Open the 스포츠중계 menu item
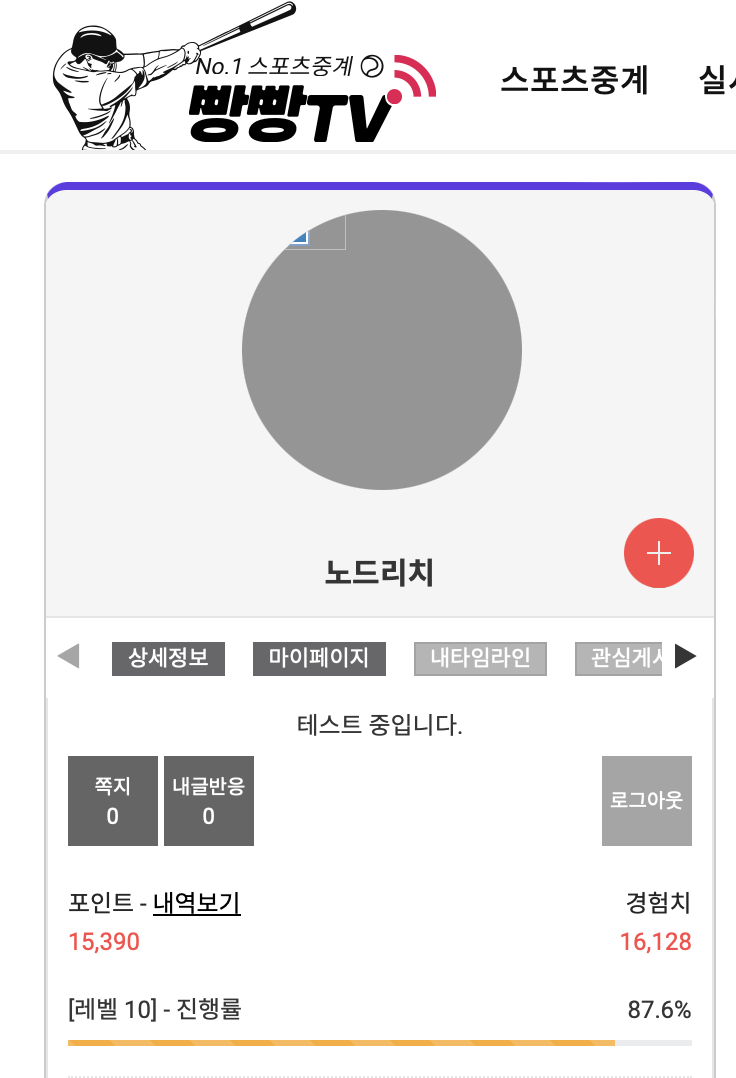The height and width of the screenshot is (1078, 736). (x=574, y=80)
